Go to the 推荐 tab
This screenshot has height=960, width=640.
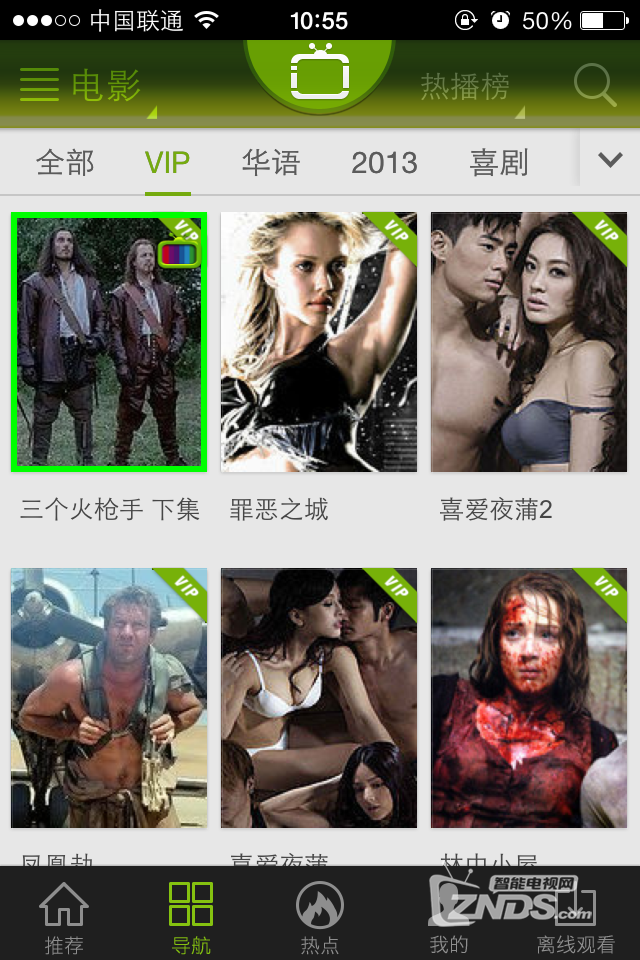click(64, 915)
